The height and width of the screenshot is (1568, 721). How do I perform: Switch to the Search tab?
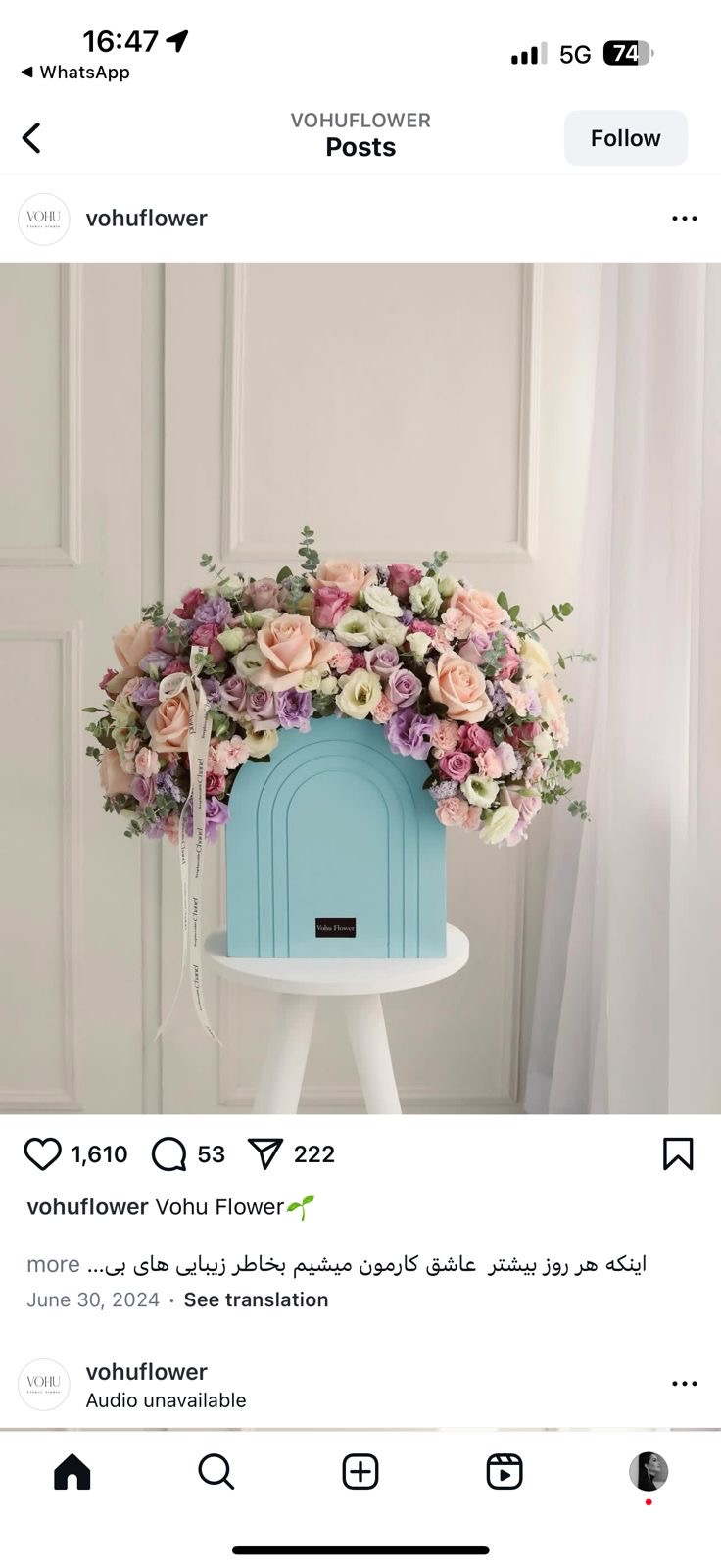[216, 1471]
